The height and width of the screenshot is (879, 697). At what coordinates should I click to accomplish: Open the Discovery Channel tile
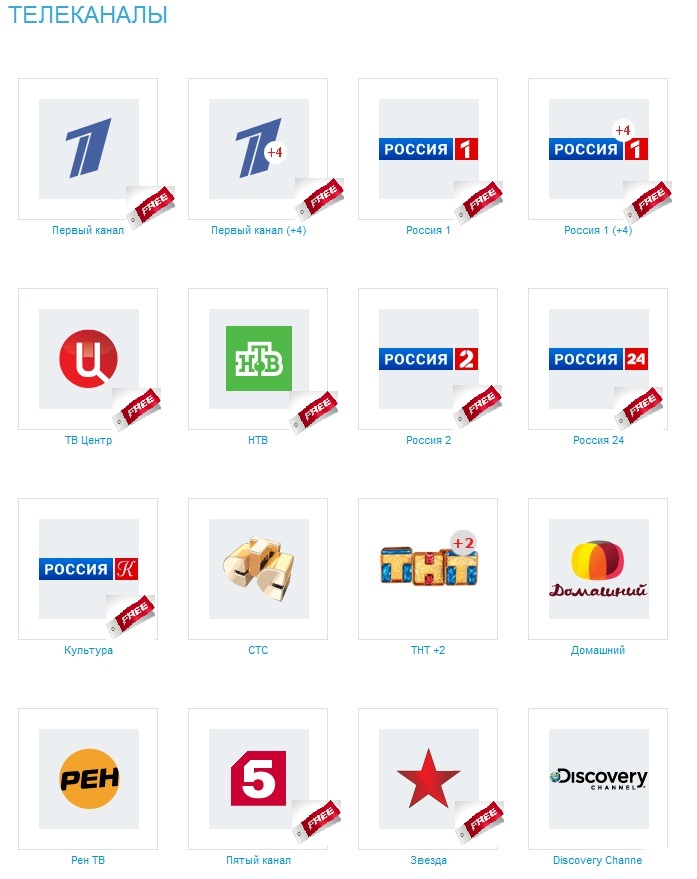(x=598, y=779)
